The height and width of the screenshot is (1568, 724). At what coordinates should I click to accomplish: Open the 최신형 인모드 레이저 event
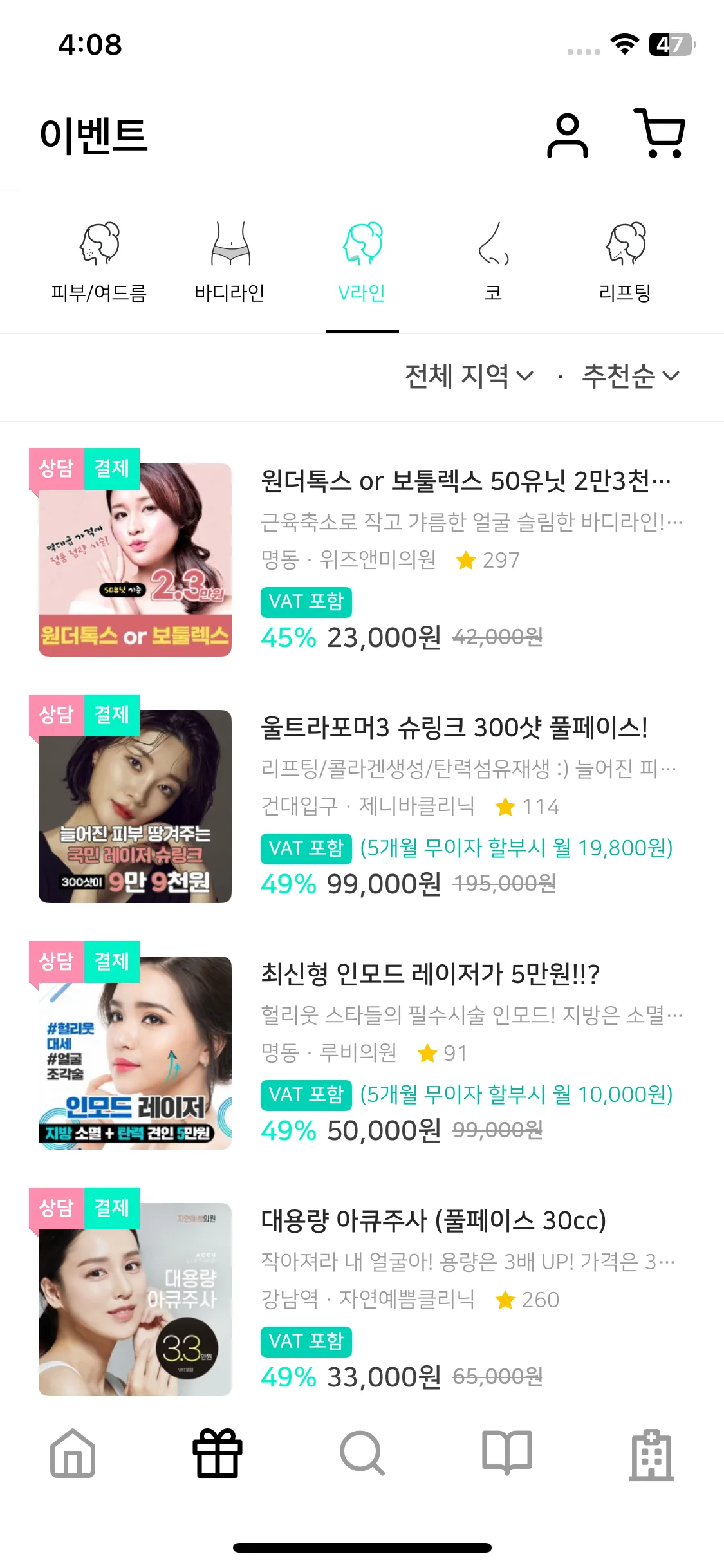click(430, 975)
